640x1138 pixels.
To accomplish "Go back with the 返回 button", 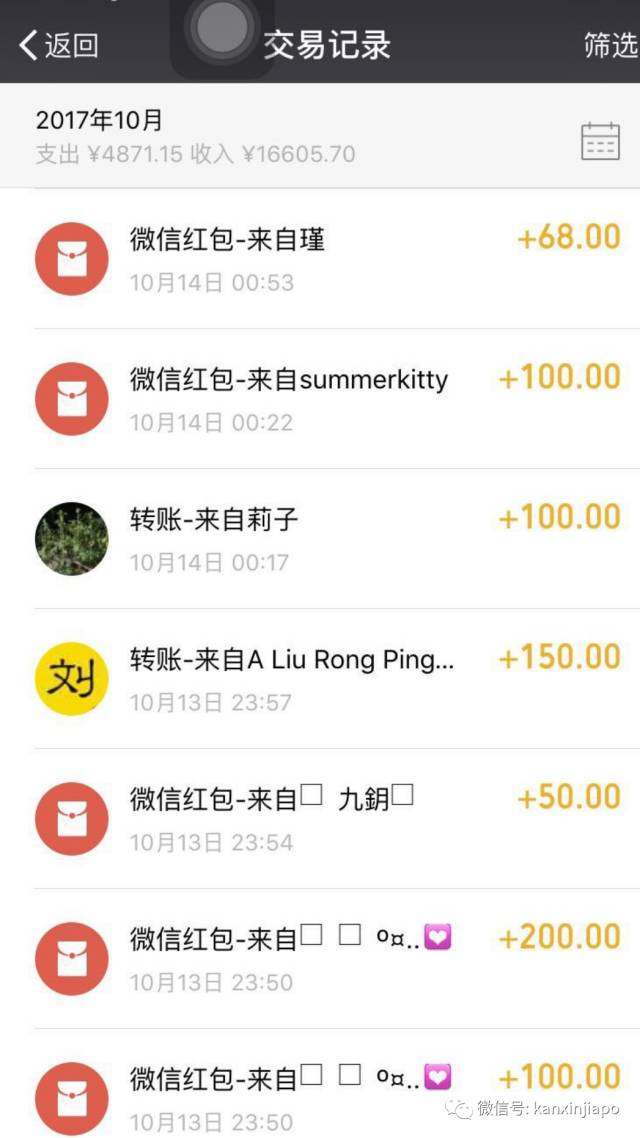I will (x=60, y=45).
